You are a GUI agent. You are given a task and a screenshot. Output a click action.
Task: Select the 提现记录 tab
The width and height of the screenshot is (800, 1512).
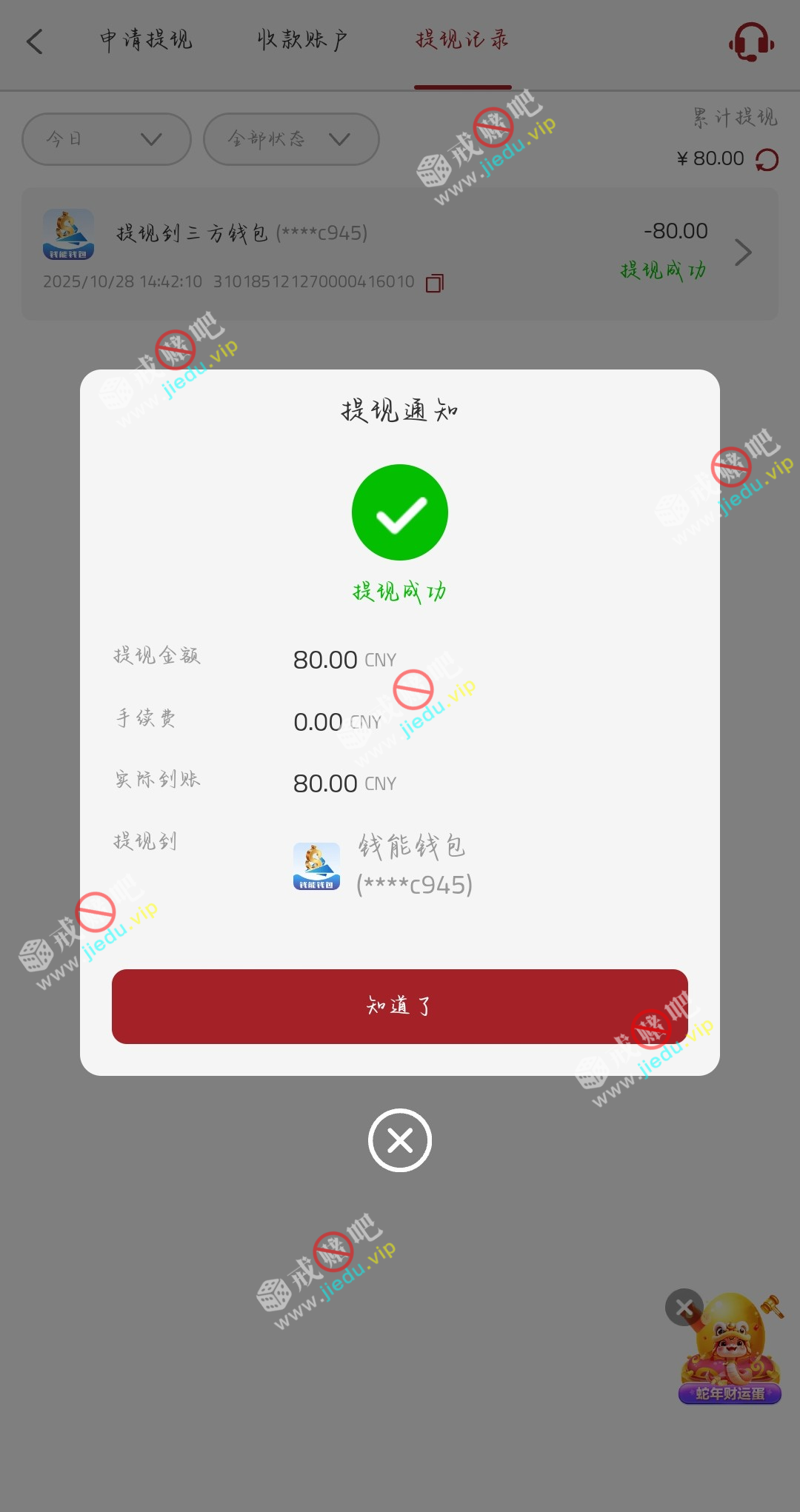point(462,40)
